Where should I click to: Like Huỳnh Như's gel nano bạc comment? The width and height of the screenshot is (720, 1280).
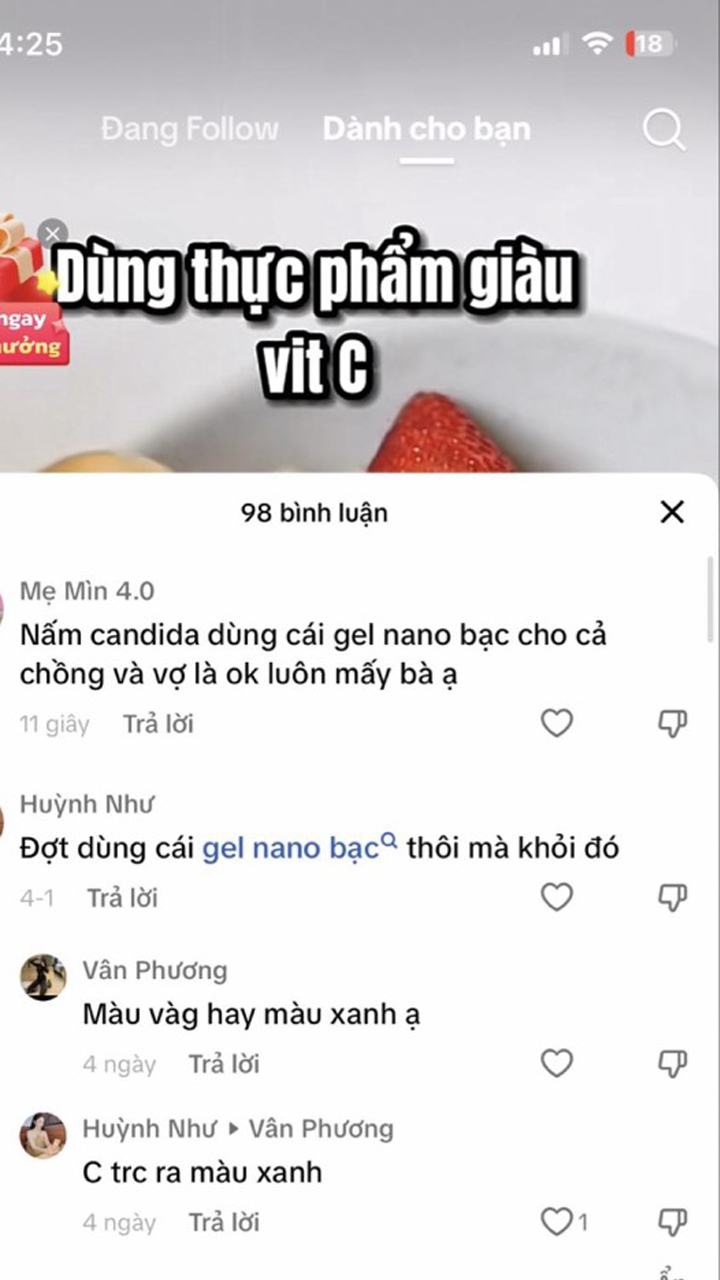557,897
